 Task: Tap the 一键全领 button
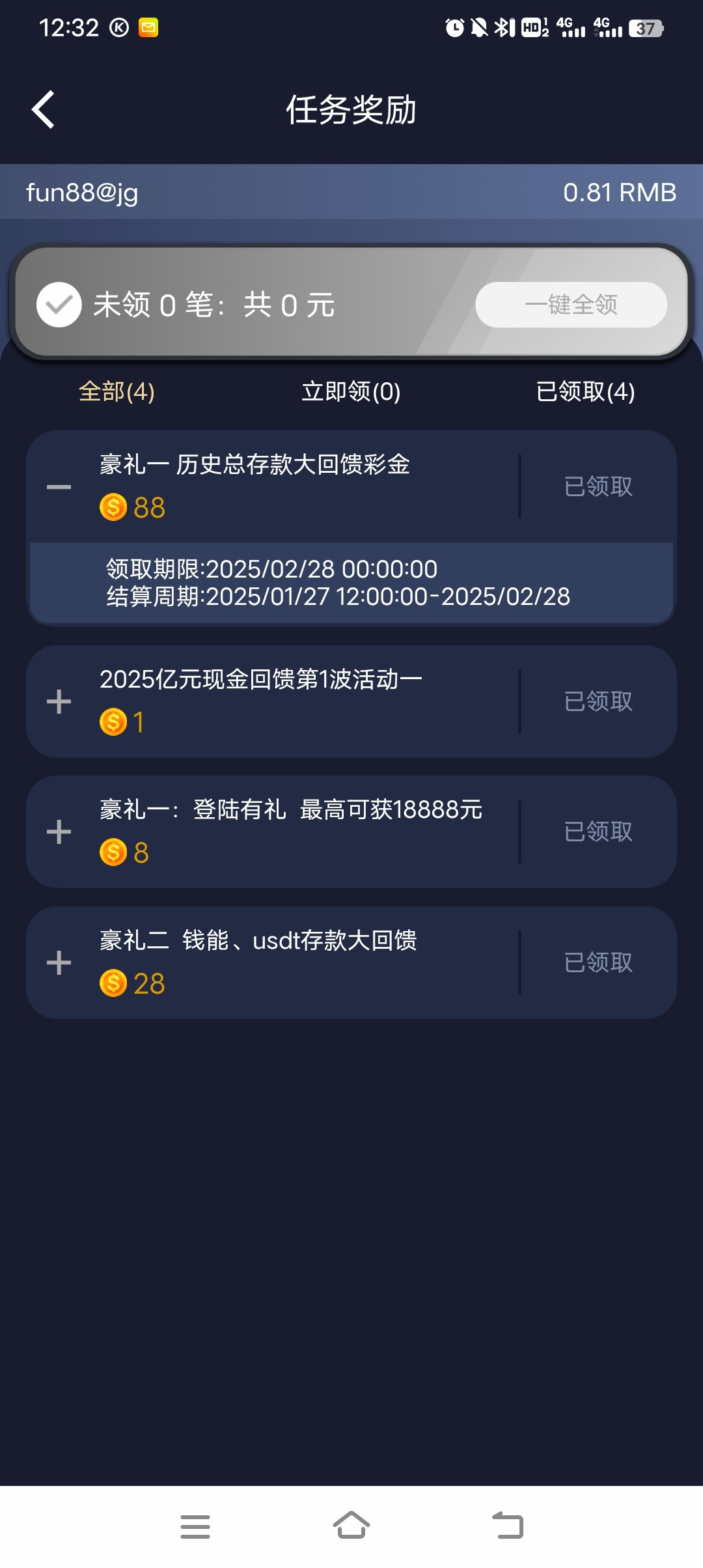point(571,305)
